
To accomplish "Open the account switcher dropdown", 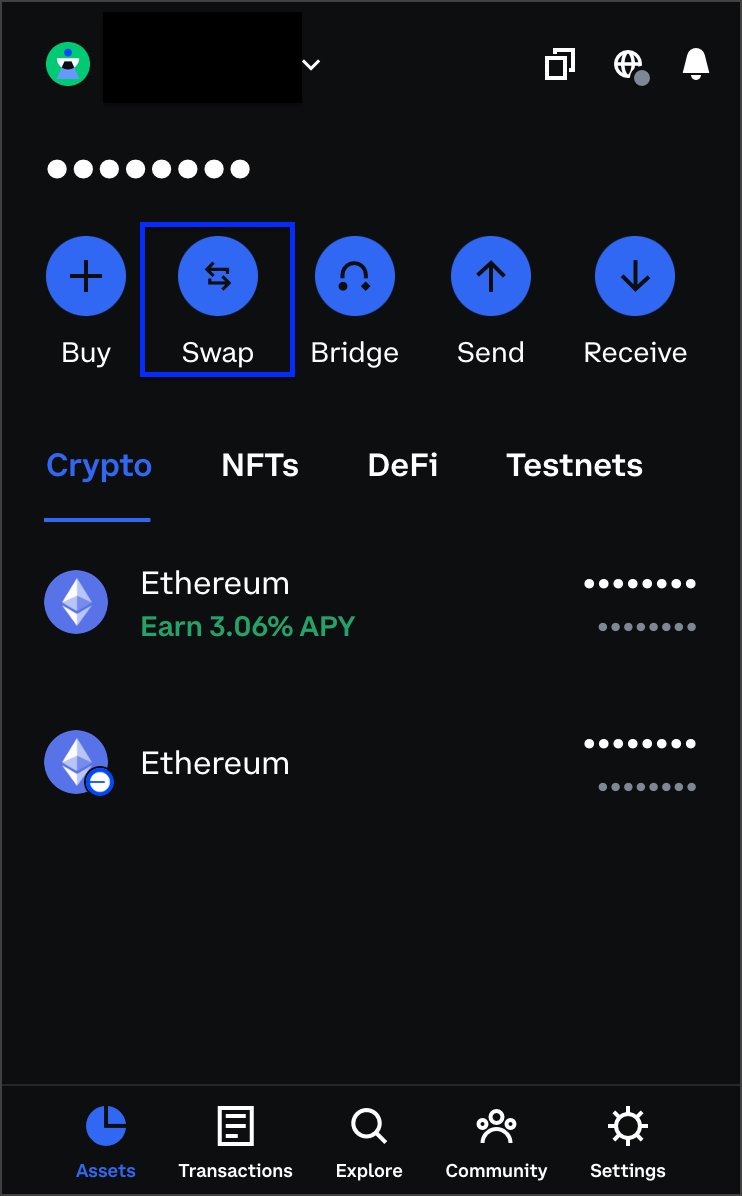I will (311, 65).
